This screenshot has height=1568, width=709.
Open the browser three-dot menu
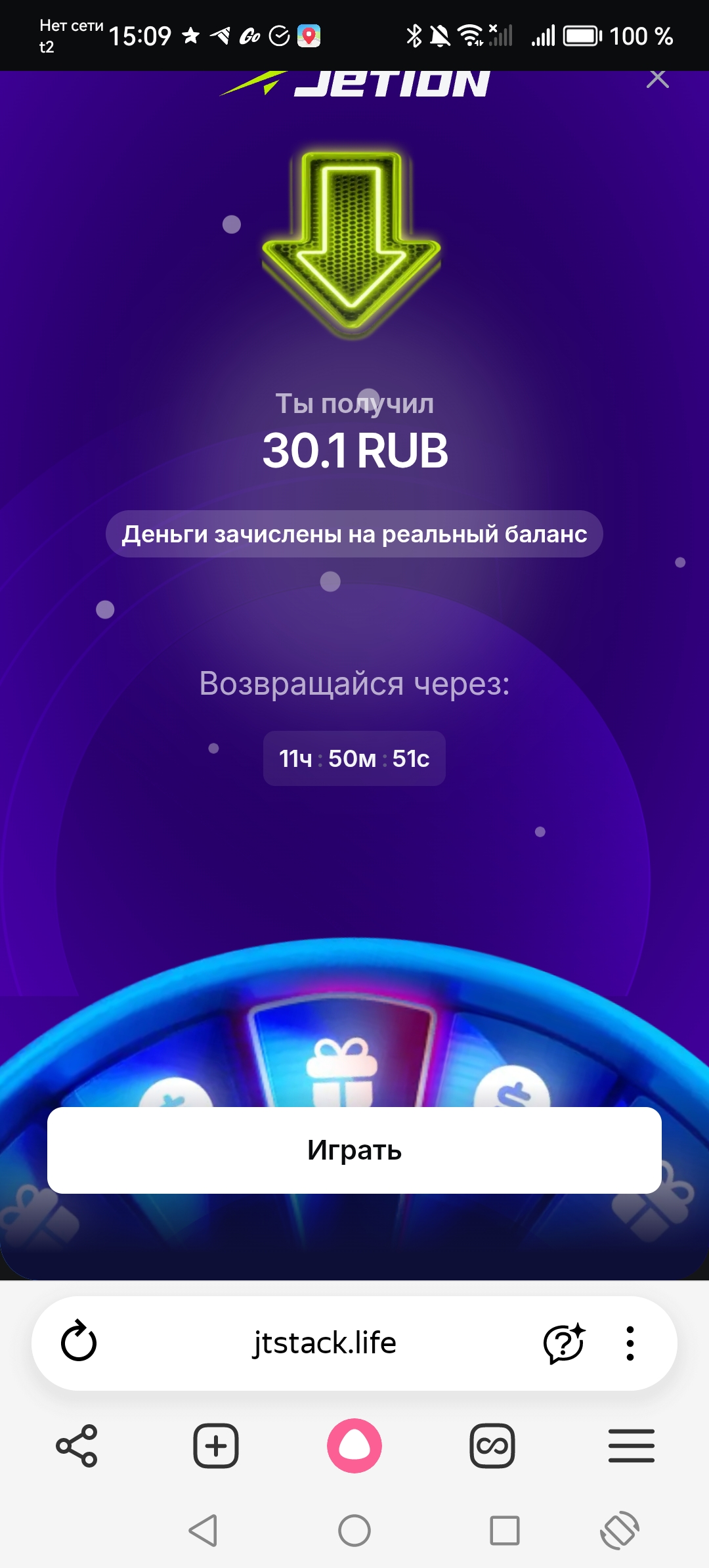point(630,1342)
